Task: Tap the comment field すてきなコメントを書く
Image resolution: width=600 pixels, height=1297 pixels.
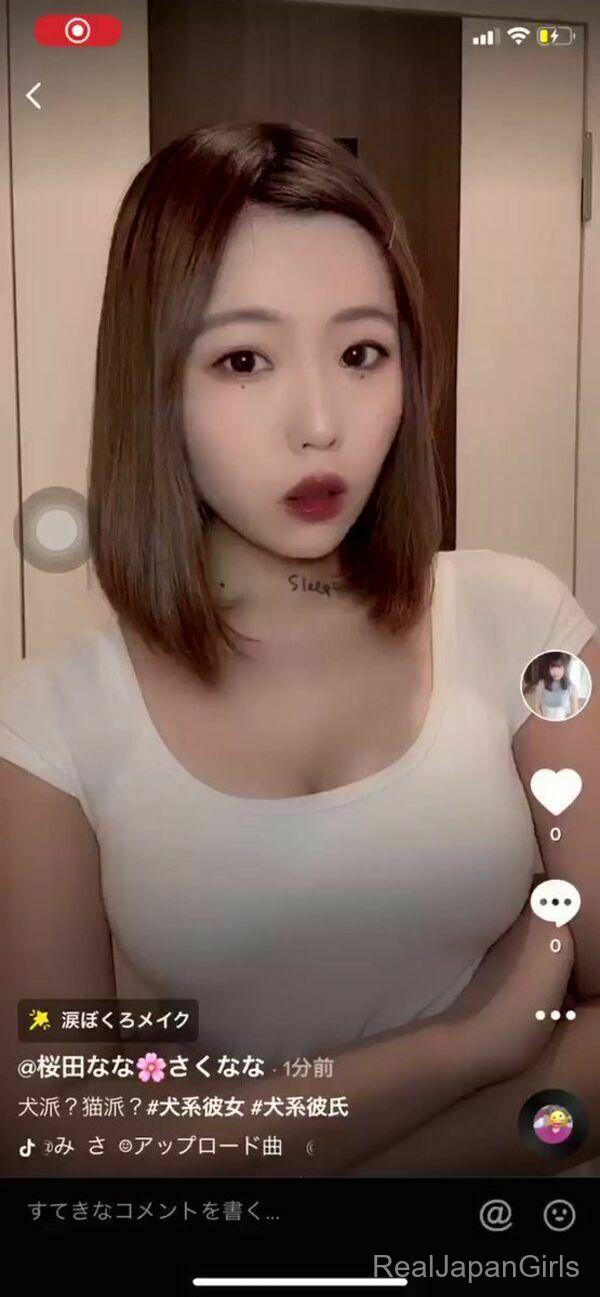Action: click(155, 1212)
